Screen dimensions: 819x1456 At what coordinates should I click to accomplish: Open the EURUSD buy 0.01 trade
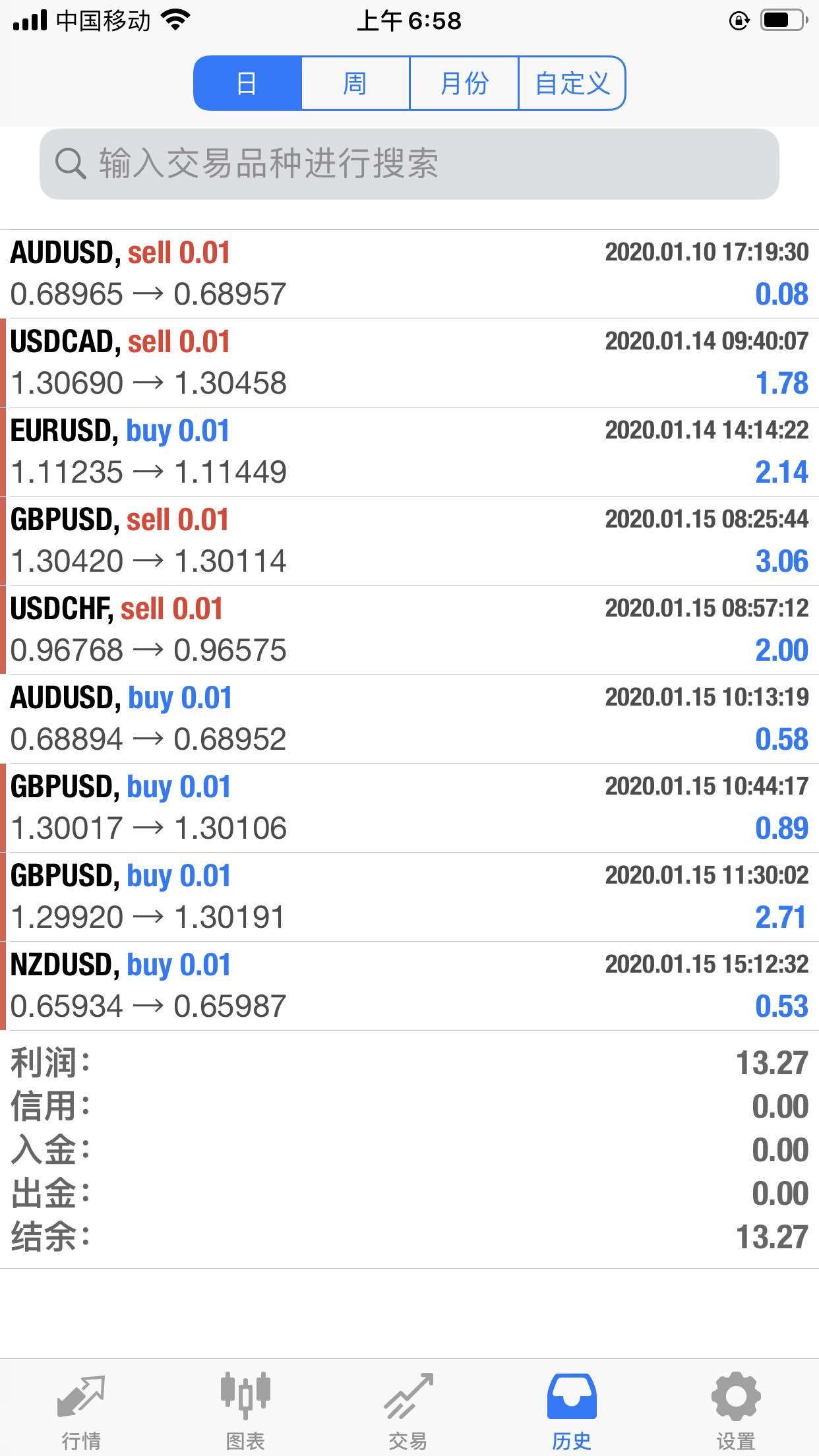(x=409, y=452)
